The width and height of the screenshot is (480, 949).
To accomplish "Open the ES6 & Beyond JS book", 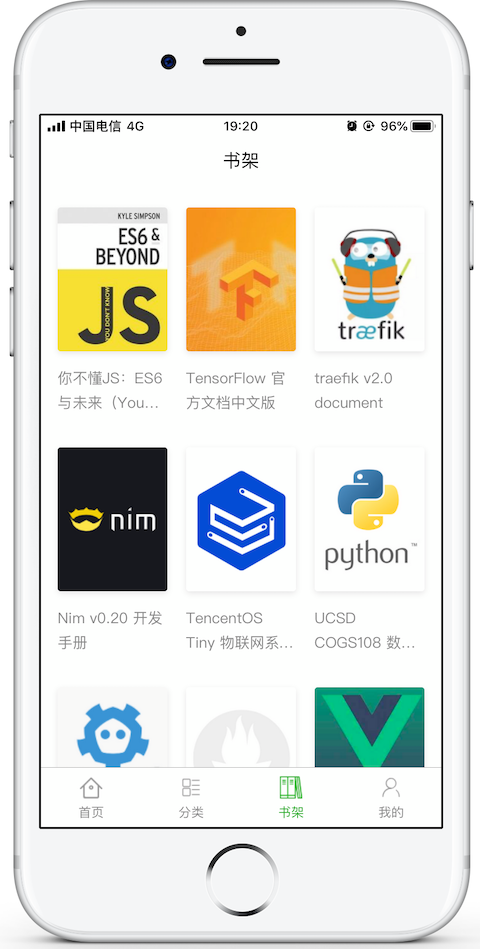I will [x=113, y=279].
